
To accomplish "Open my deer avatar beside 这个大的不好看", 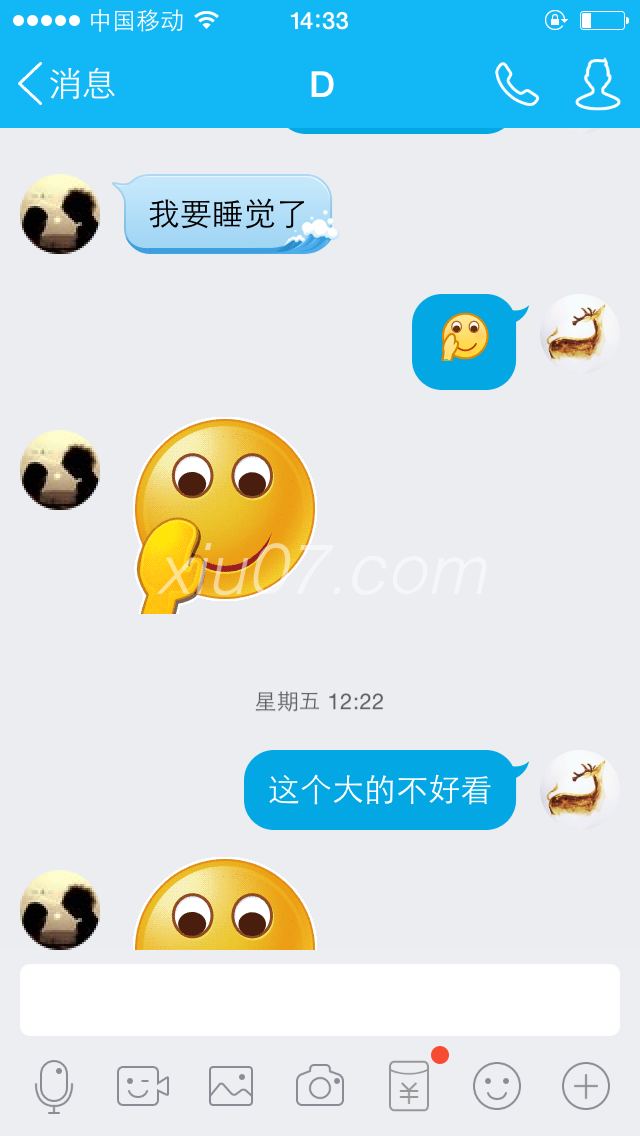I will tap(580, 790).
